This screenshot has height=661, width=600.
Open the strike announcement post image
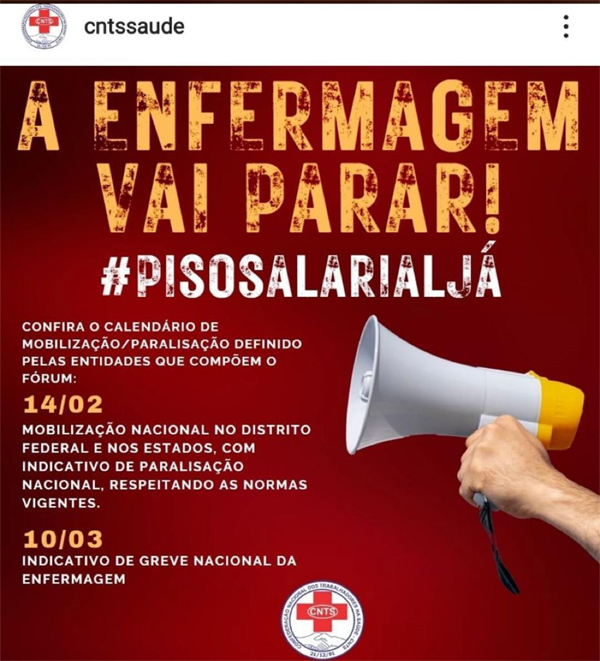(300, 360)
